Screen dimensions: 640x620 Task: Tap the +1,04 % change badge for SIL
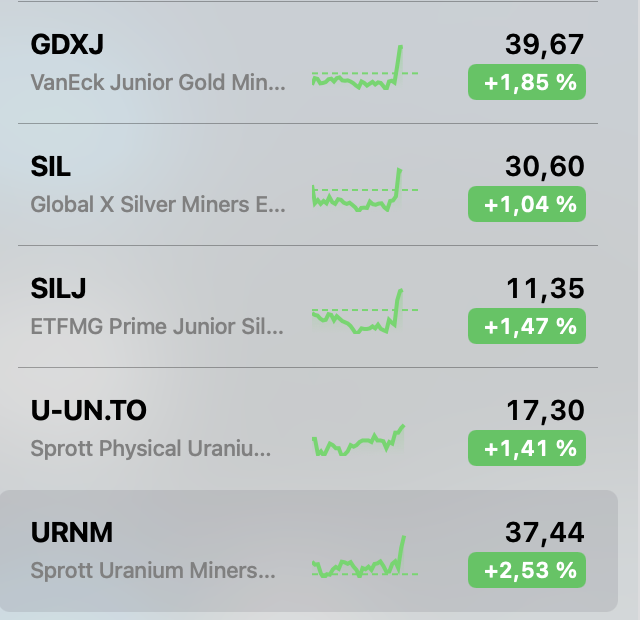527,205
